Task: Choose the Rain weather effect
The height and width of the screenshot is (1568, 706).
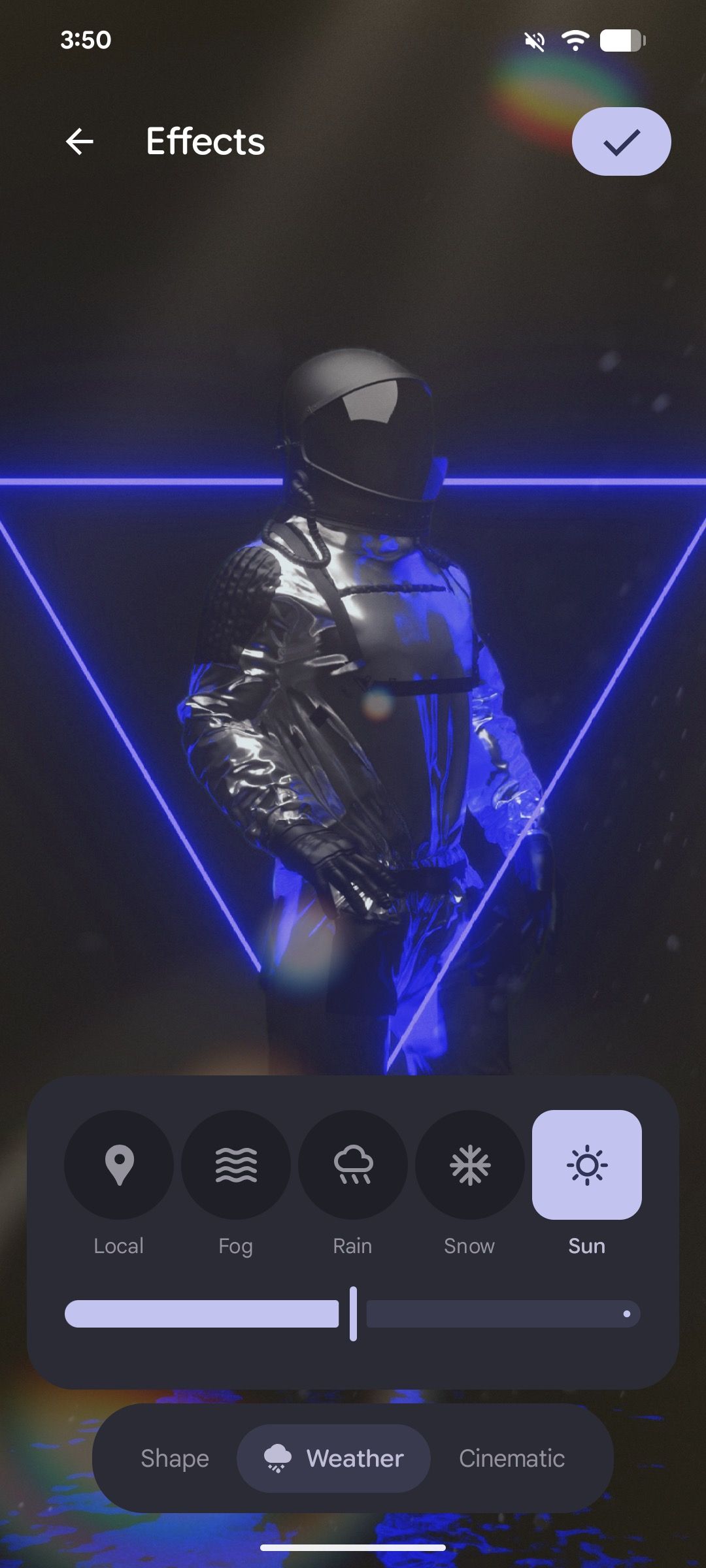Action: [x=353, y=1165]
